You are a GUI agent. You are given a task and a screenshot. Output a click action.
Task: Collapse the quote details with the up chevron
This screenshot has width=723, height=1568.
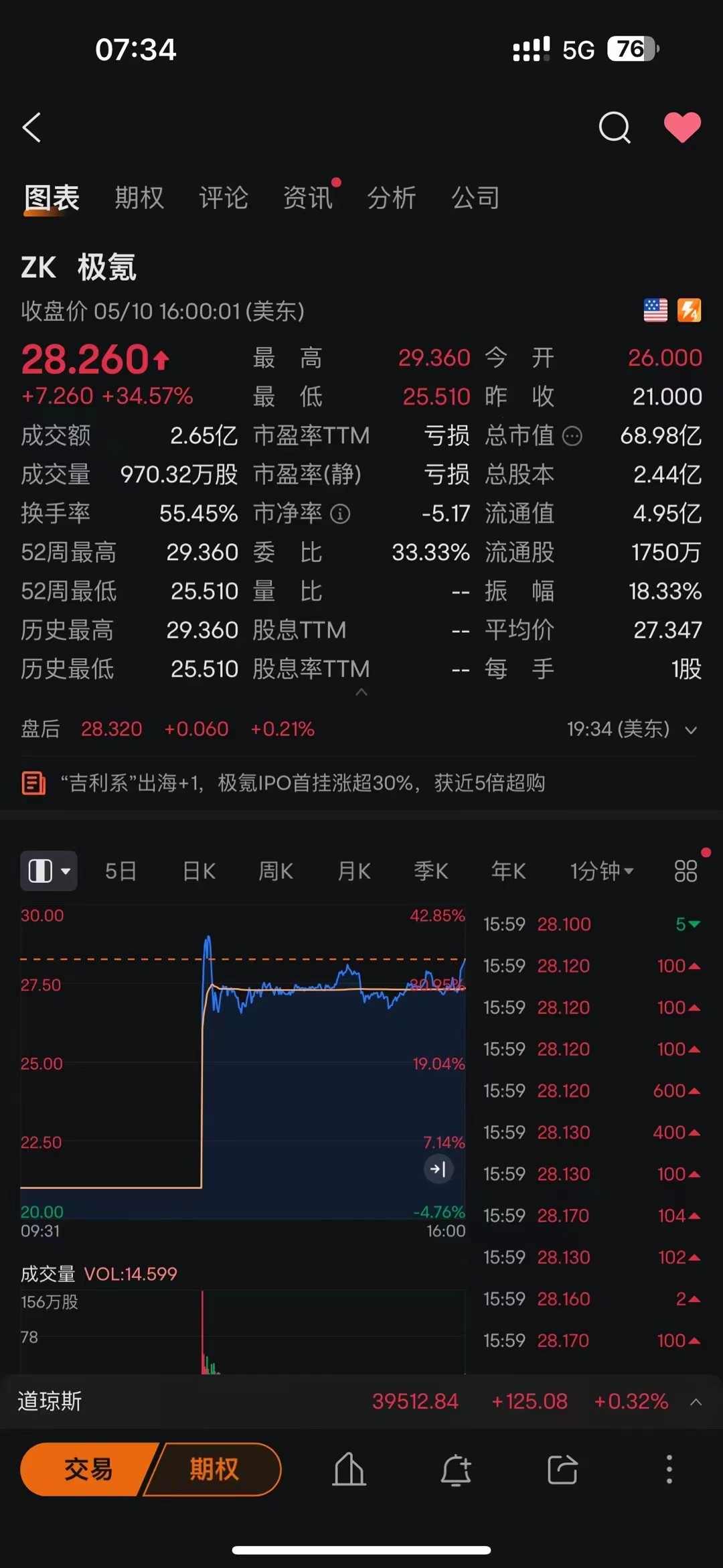[x=361, y=693]
